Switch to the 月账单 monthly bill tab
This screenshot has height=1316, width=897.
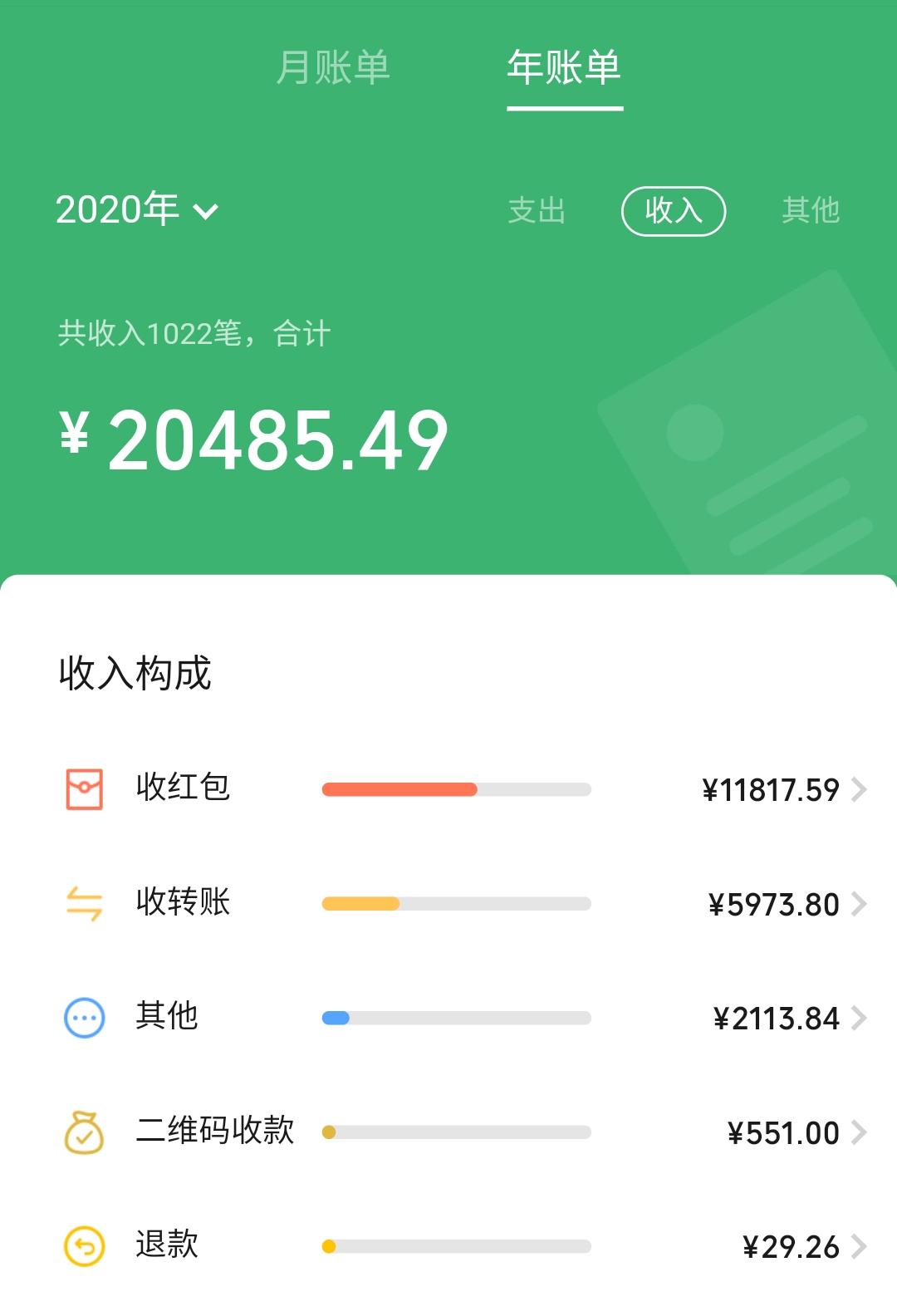coord(336,69)
